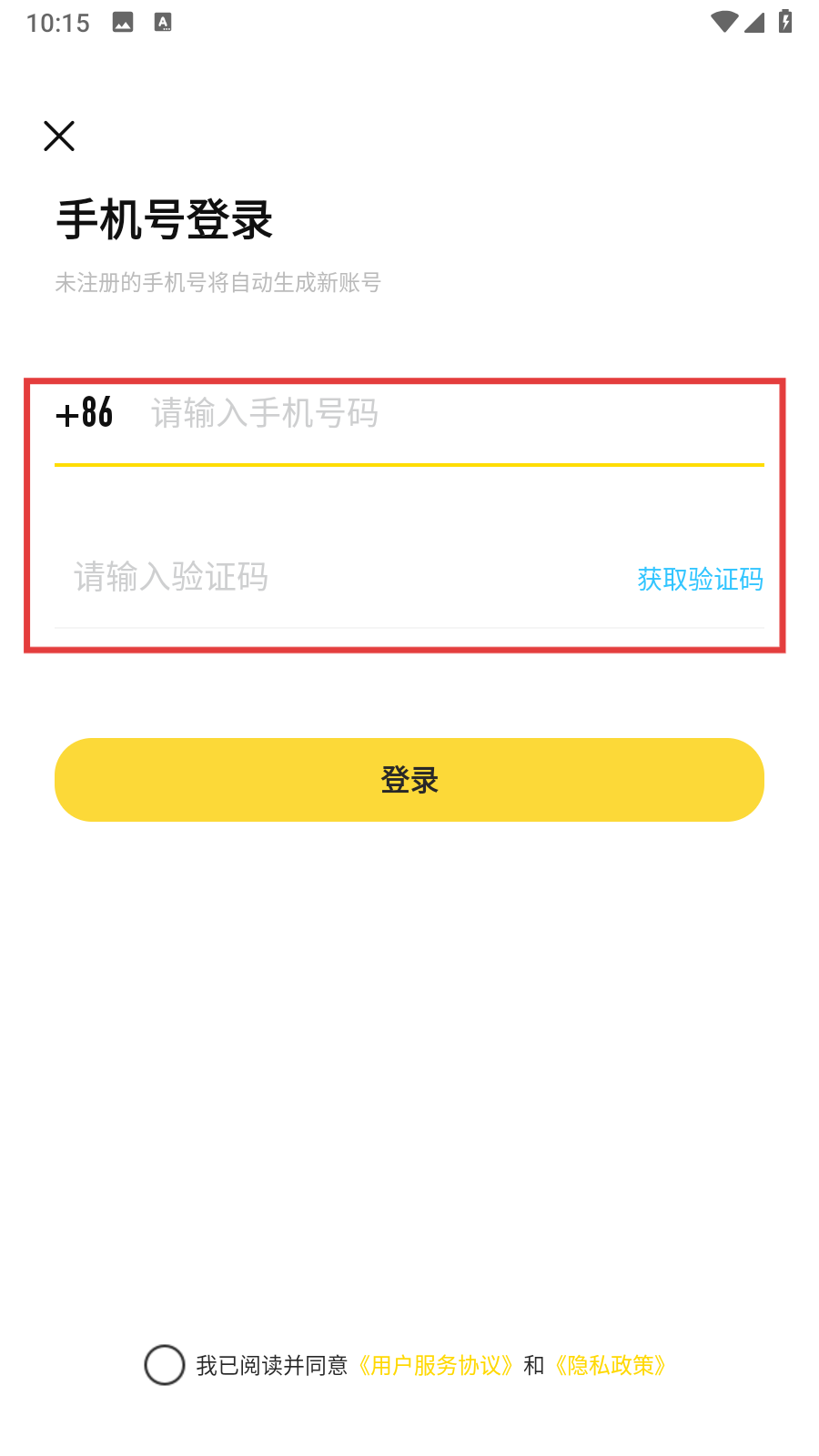
Task: Open the 隐私政策 link
Action: tap(611, 1366)
